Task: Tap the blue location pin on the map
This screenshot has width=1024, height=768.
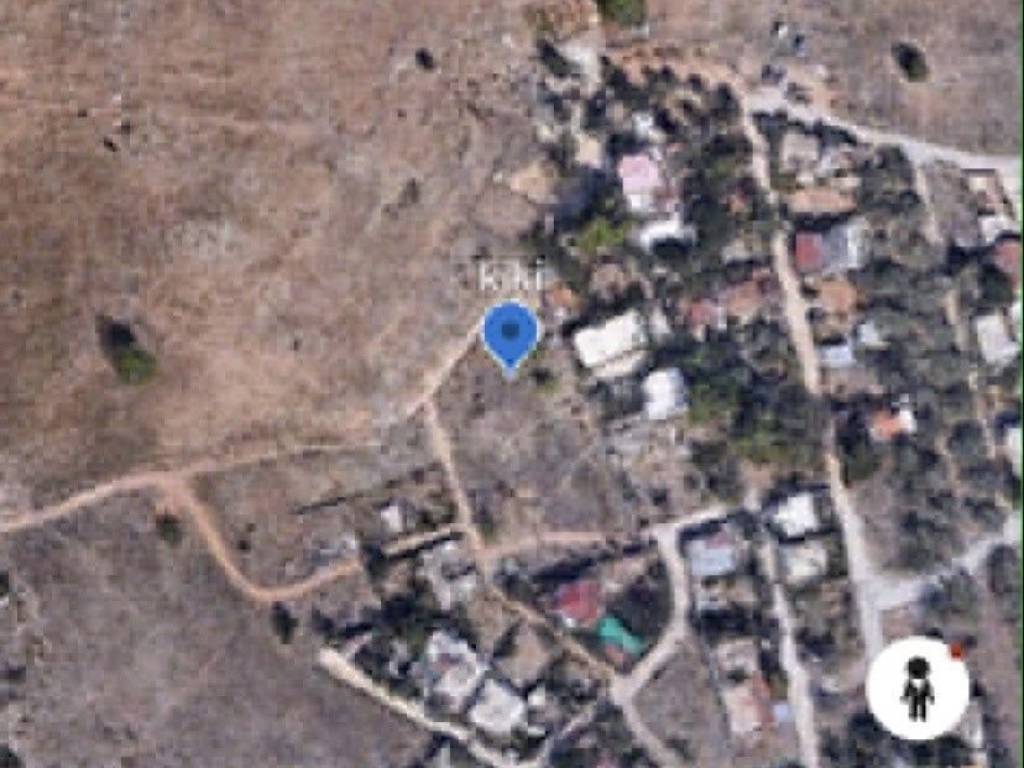Action: tap(511, 335)
